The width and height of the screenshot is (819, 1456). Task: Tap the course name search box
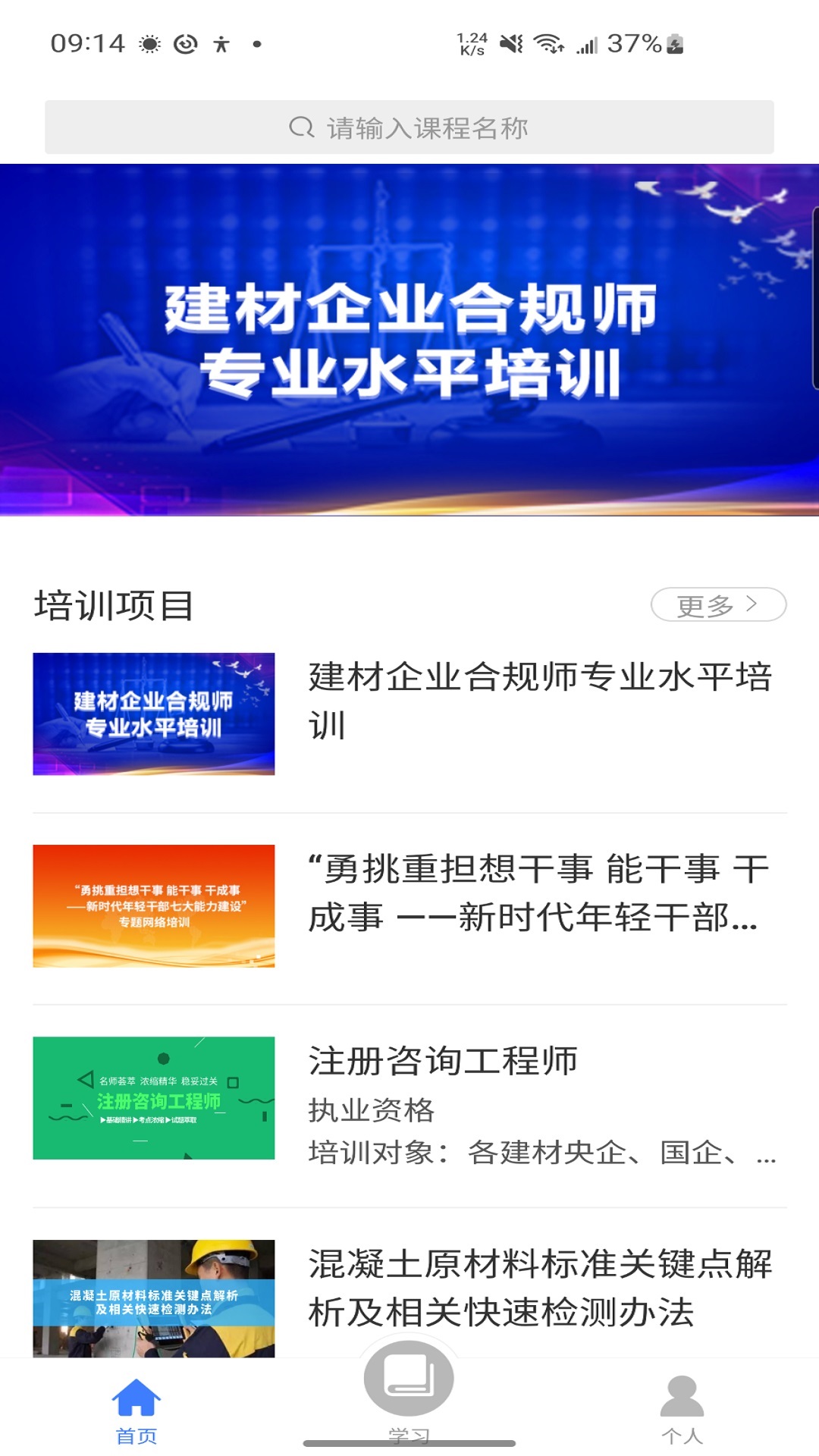click(x=409, y=127)
